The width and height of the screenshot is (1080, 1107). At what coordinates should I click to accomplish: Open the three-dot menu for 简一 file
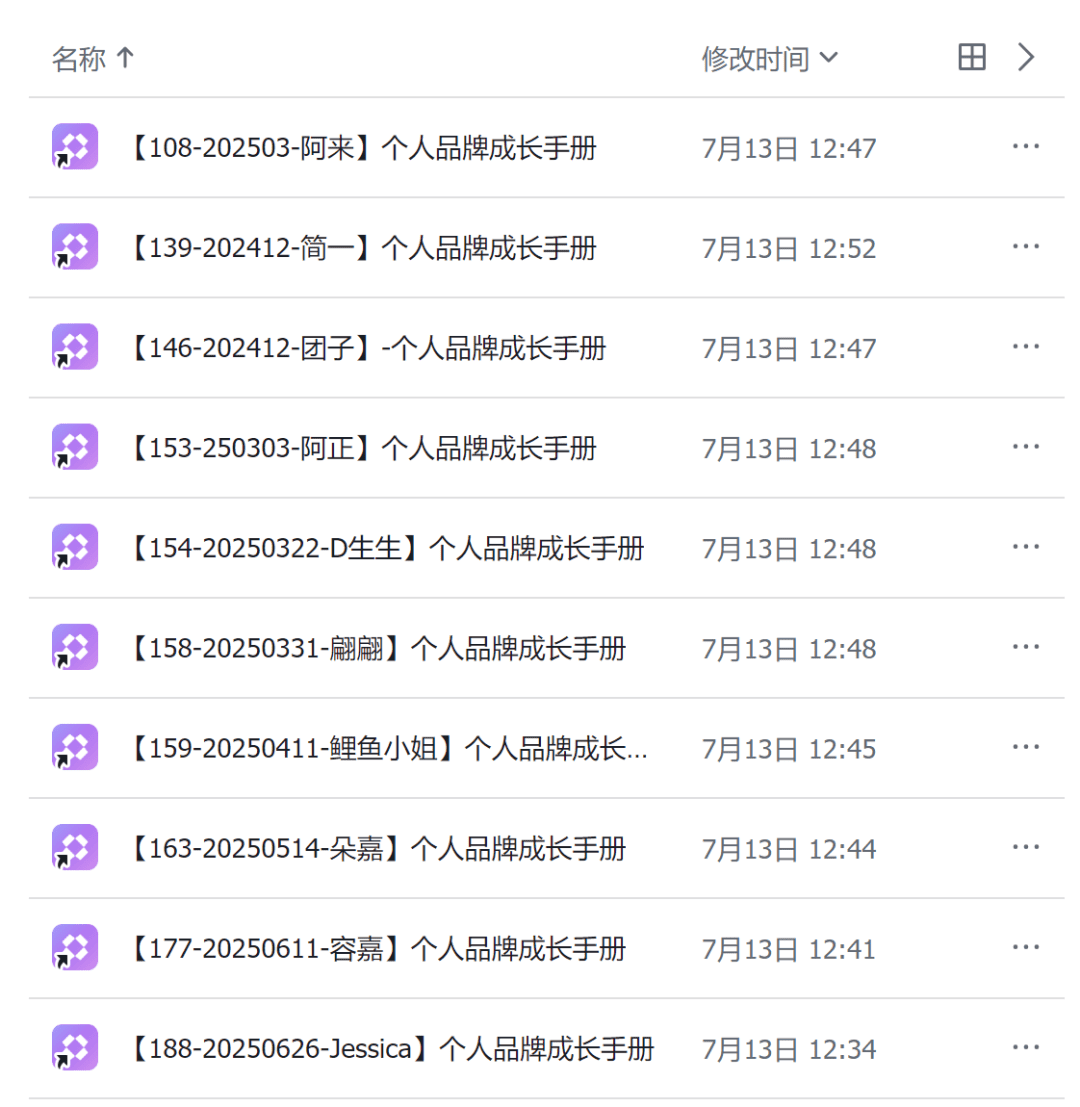(x=1026, y=247)
